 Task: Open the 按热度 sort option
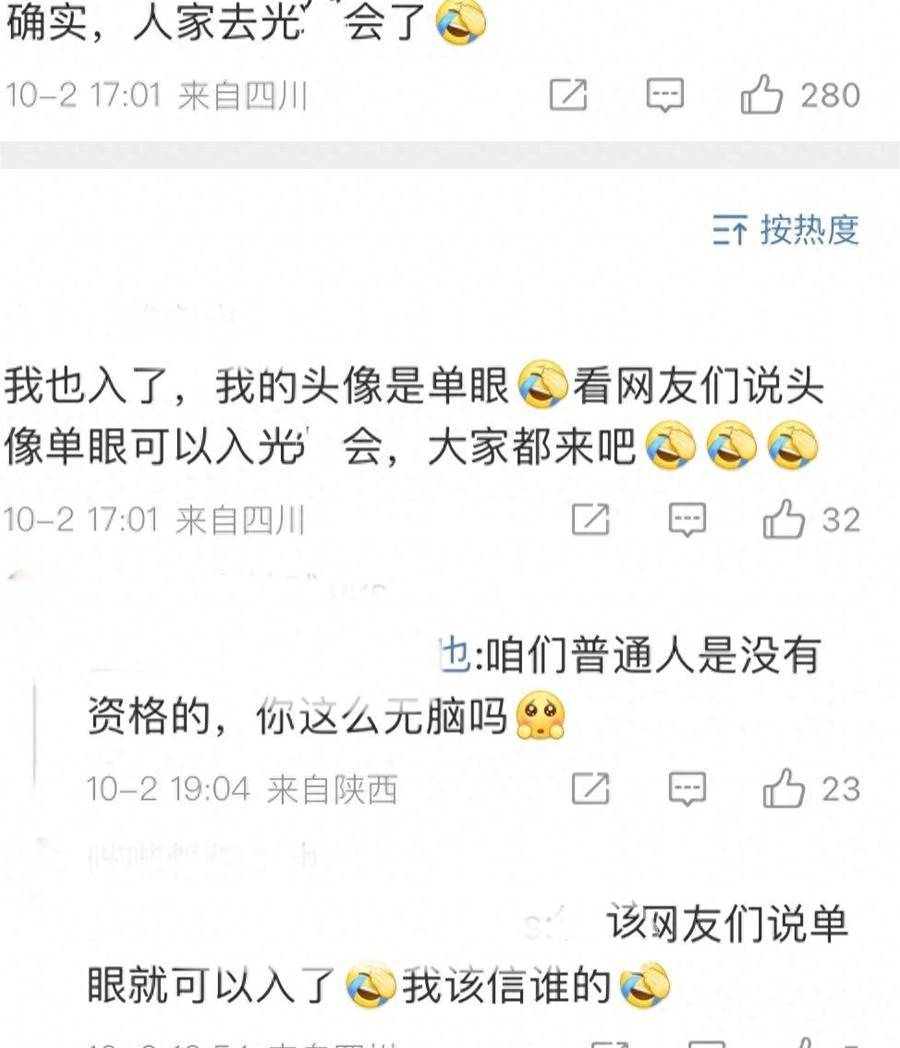(x=786, y=231)
